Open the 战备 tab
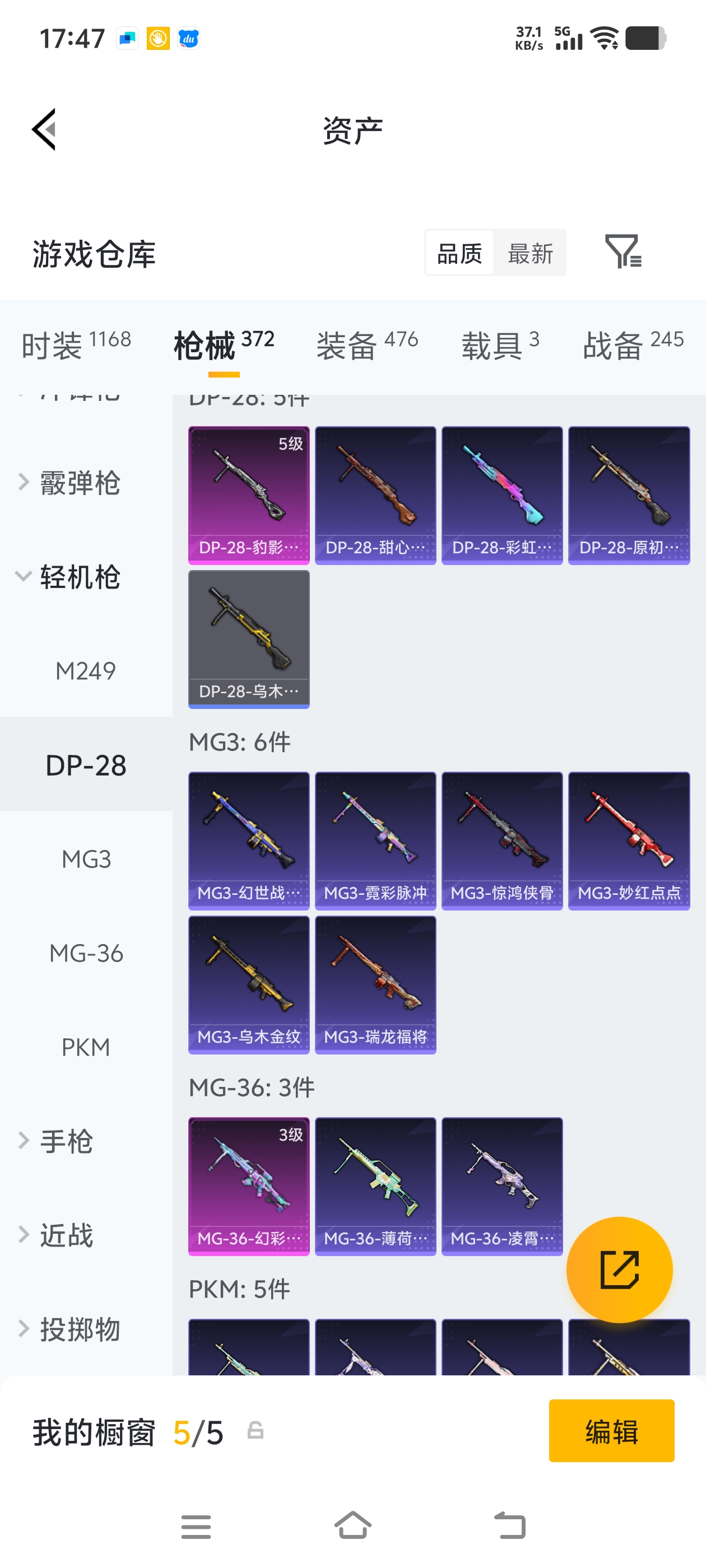The height and width of the screenshot is (1568, 706). [633, 345]
